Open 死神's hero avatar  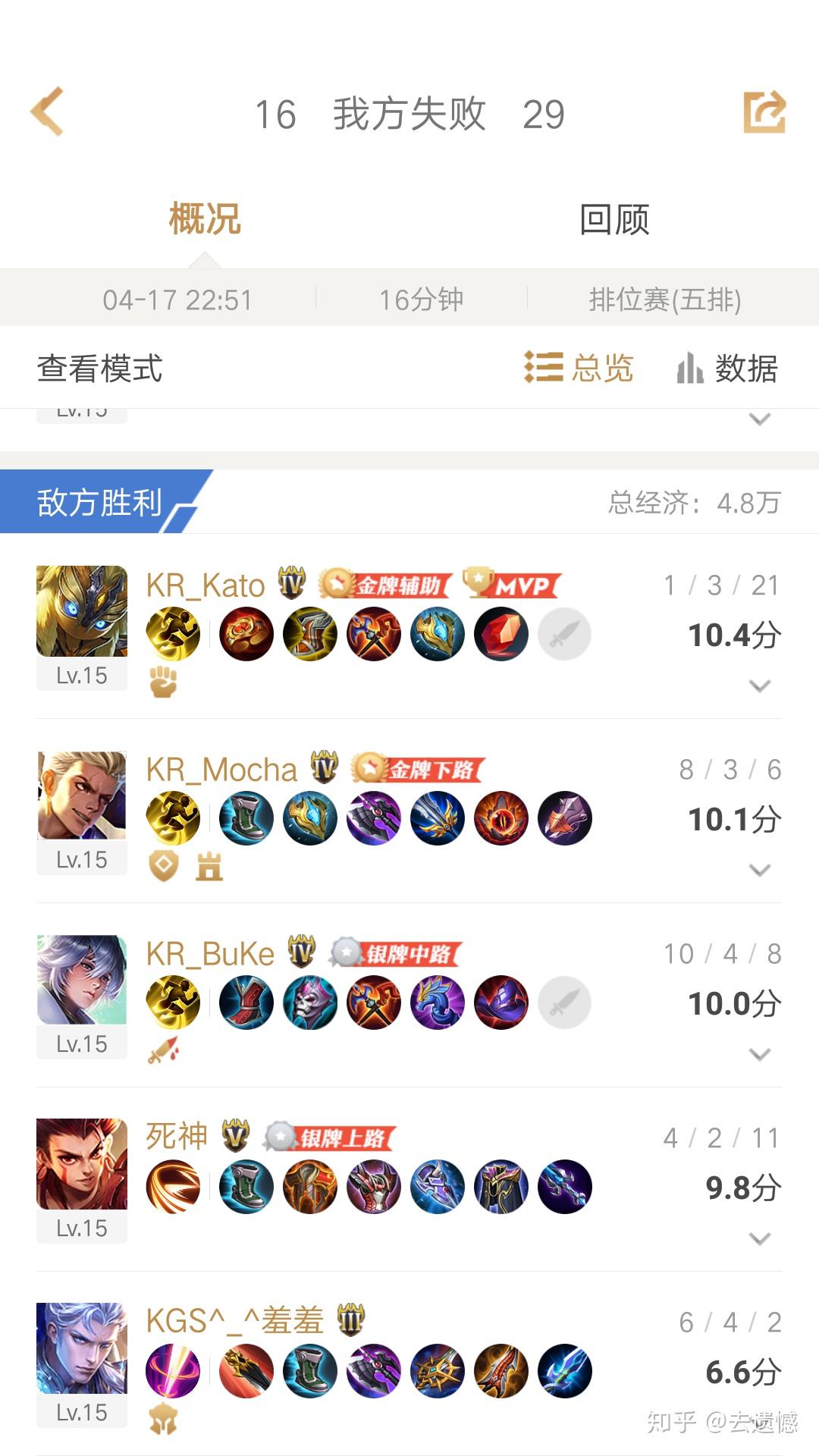(x=82, y=1164)
